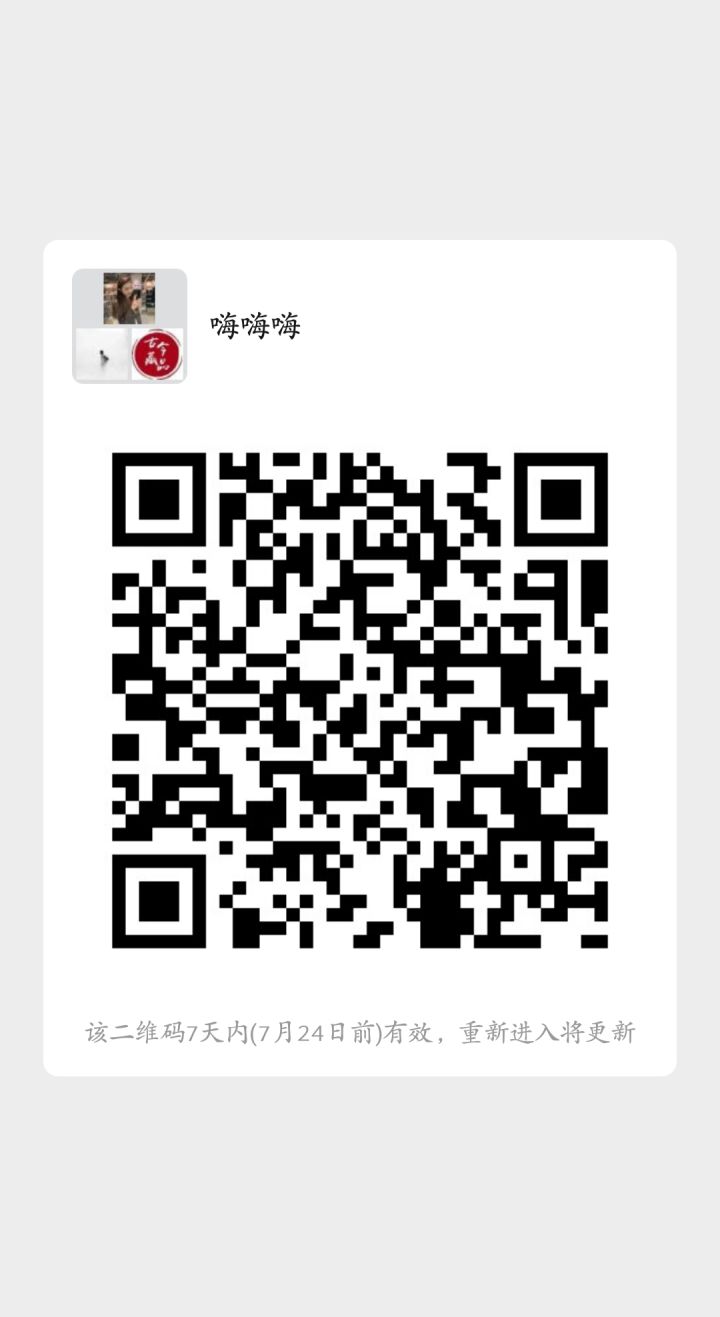Click the center of the QR code
720x1317 pixels.
coord(360,700)
